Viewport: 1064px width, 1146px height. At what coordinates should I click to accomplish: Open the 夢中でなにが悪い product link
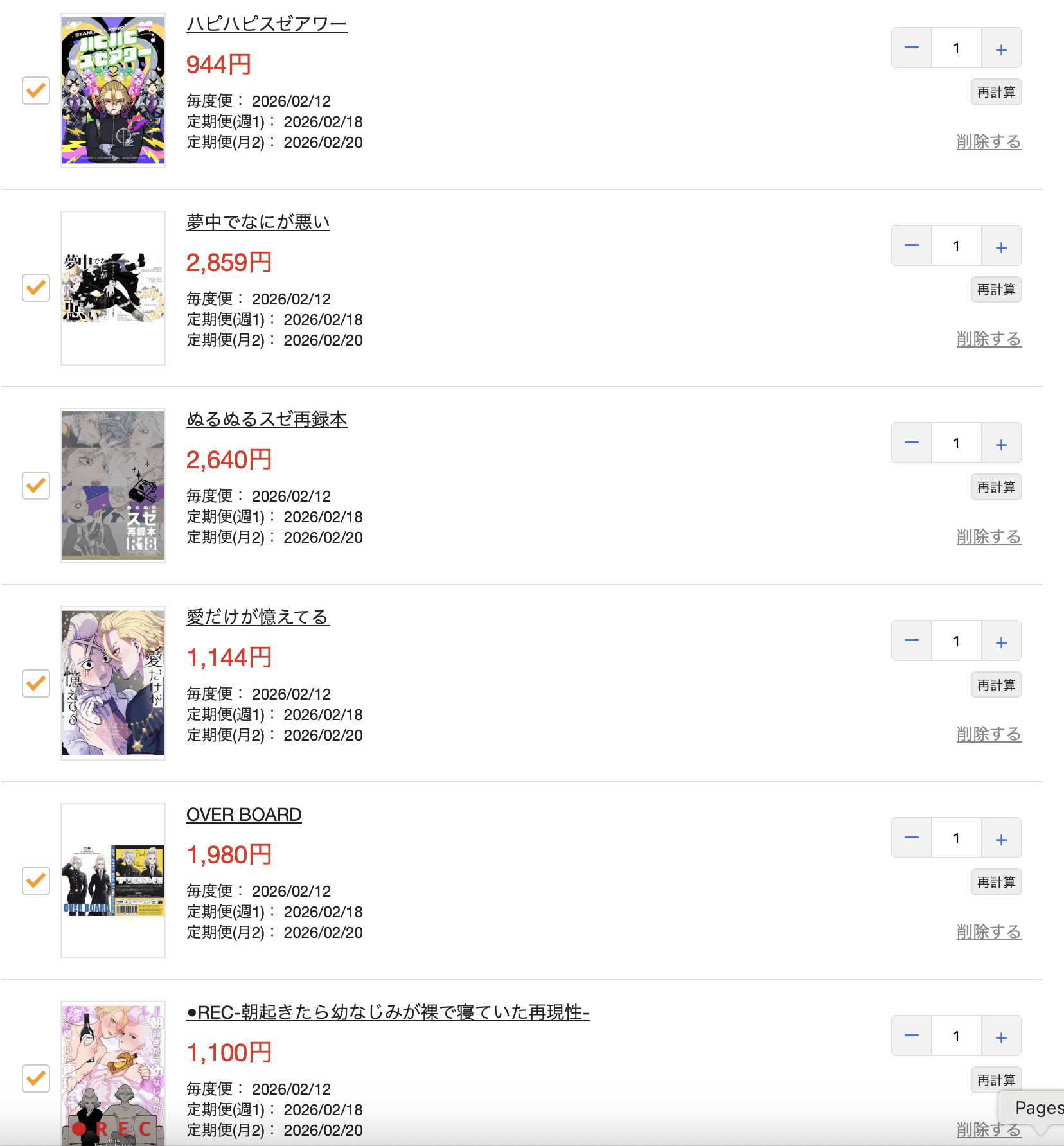[258, 222]
